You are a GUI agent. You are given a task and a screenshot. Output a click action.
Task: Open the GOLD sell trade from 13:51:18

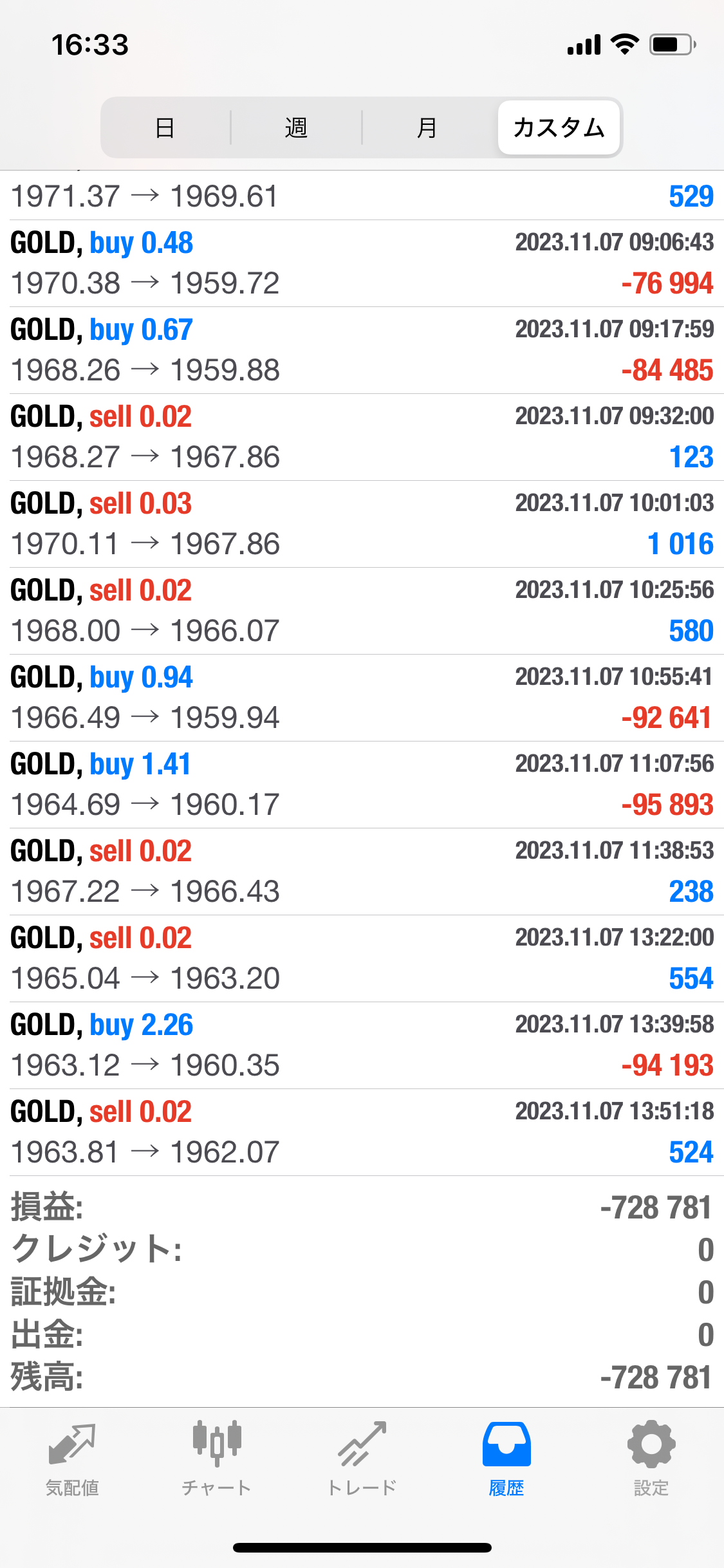(x=362, y=1132)
